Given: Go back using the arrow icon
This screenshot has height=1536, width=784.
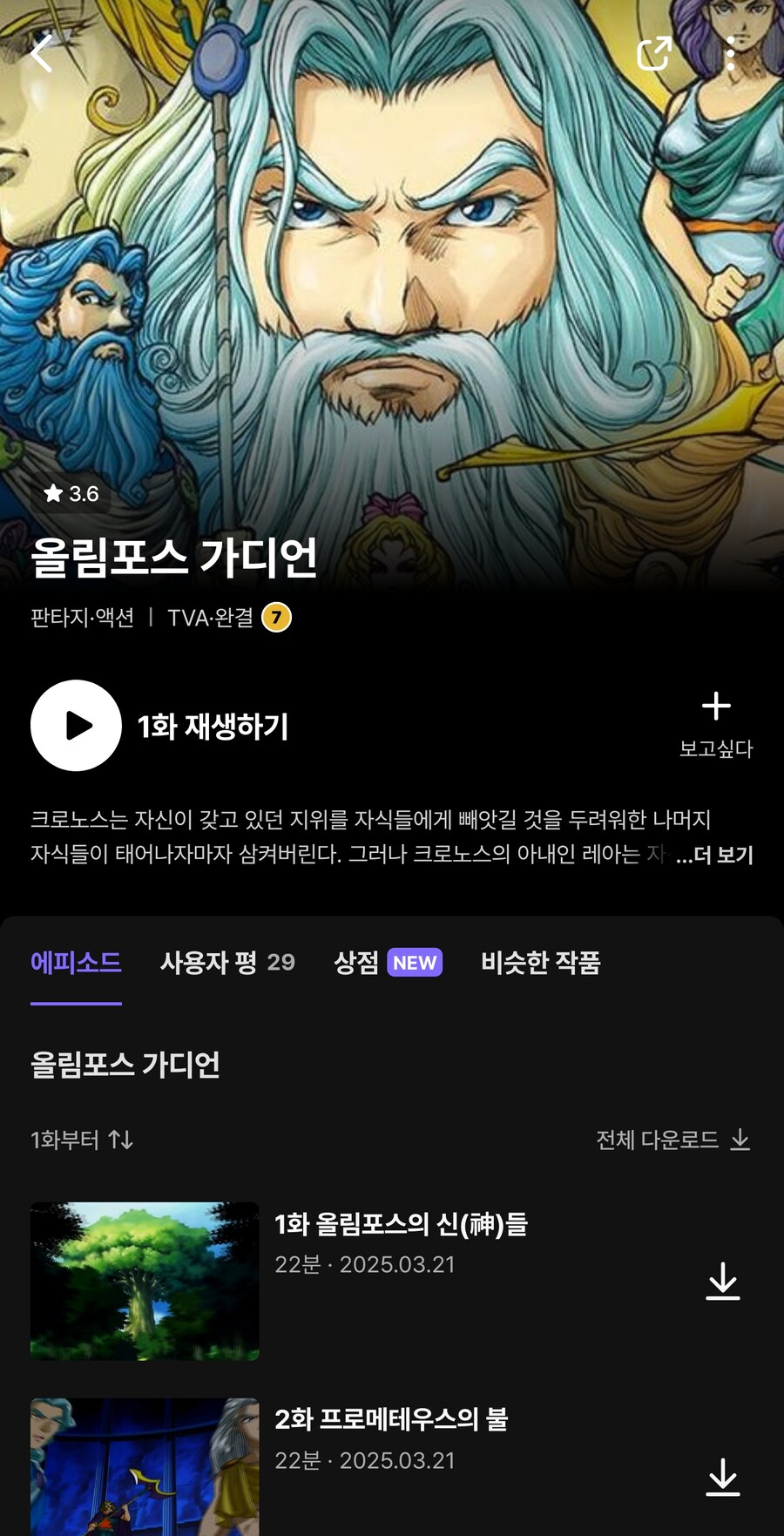Looking at the screenshot, I should (42, 54).
